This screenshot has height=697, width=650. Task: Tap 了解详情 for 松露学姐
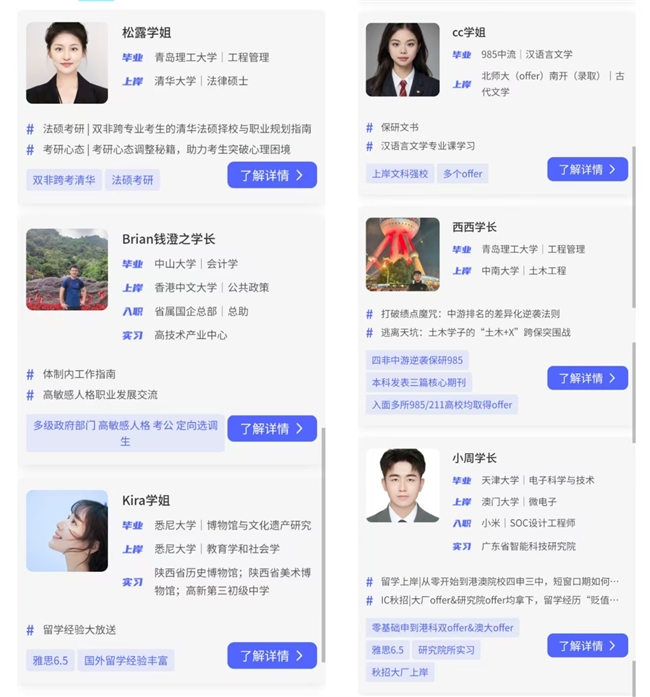271,175
